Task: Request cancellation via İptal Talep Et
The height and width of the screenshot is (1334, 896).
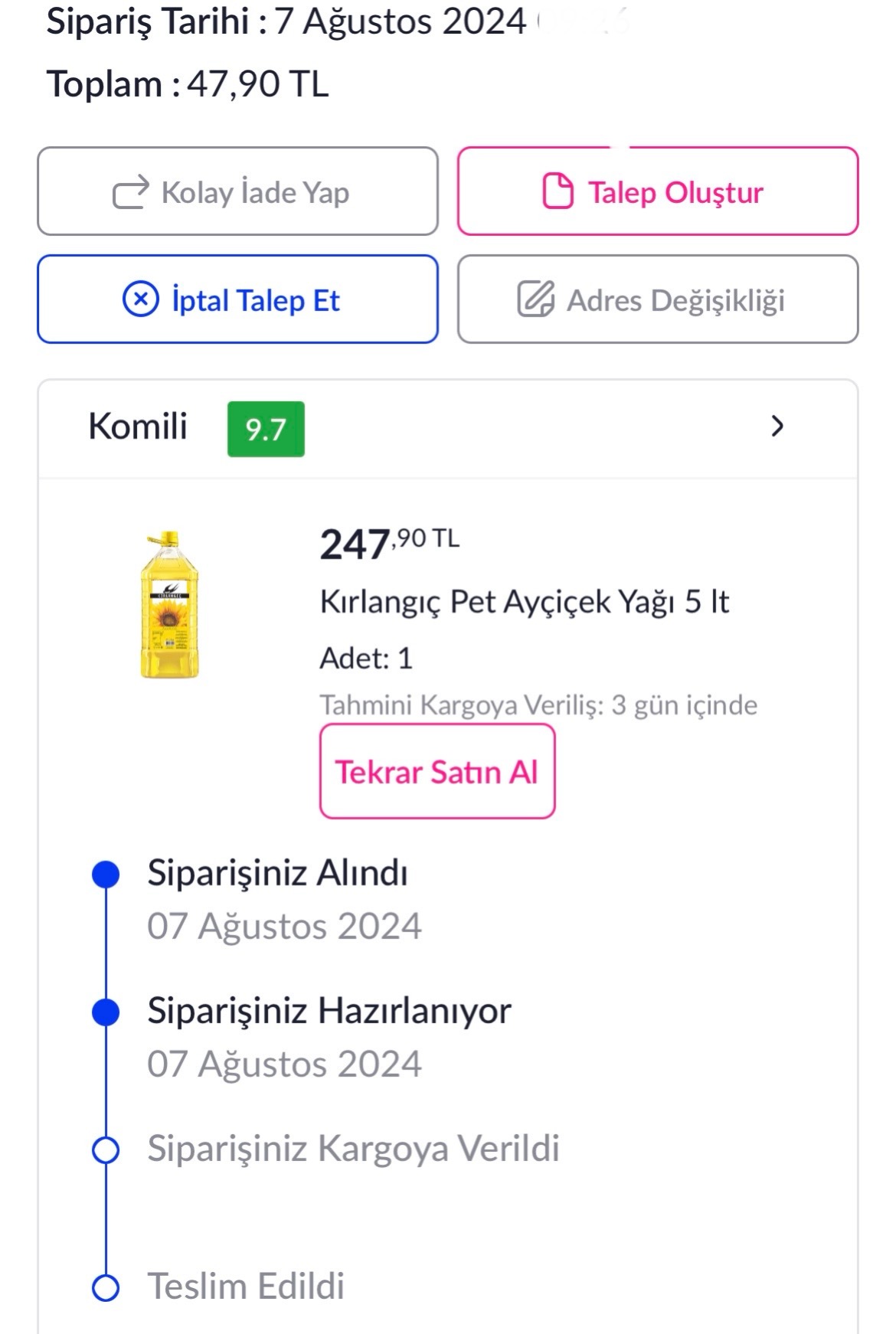Action: 237,299
